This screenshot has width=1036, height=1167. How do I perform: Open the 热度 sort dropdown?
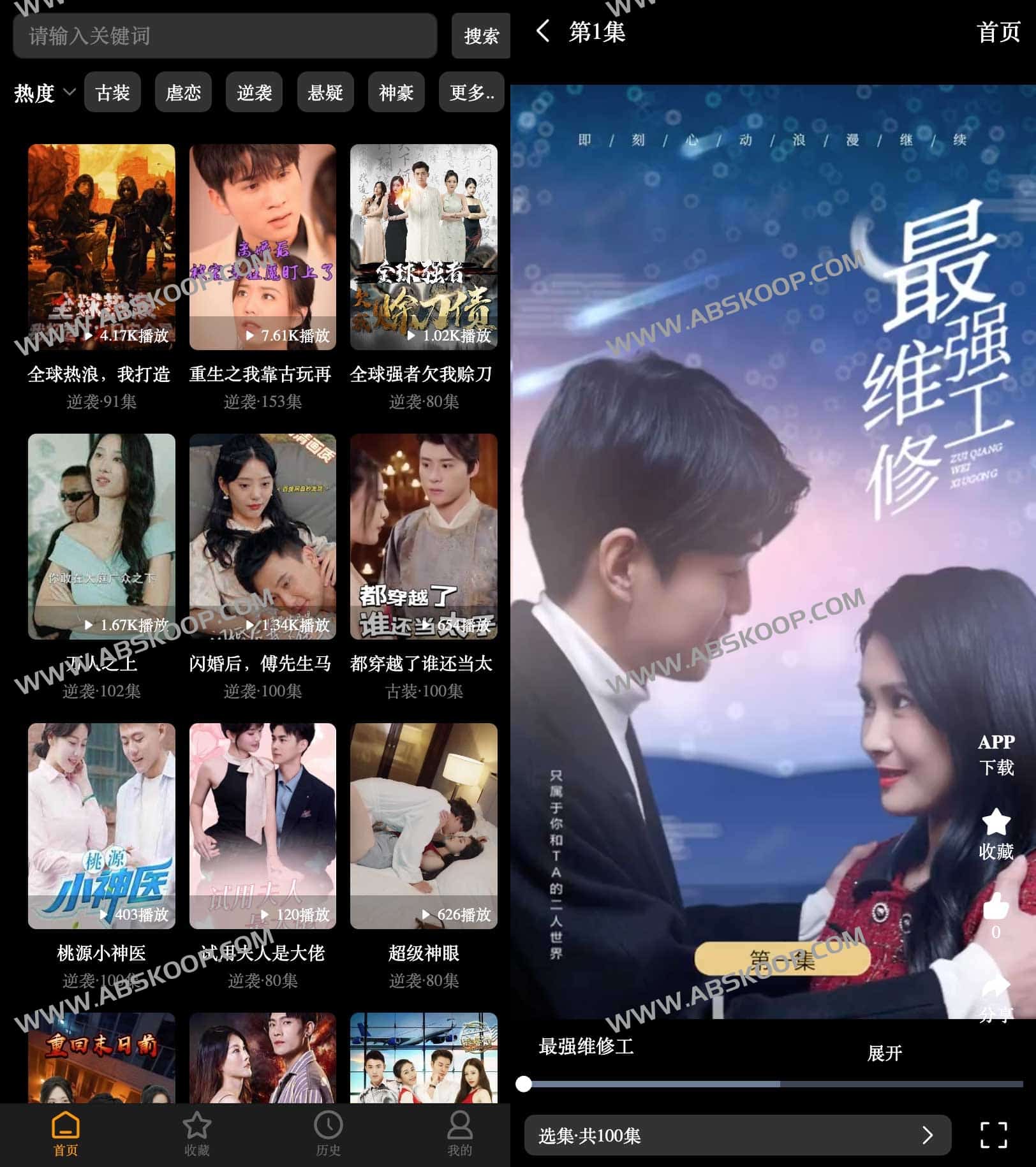45,93
